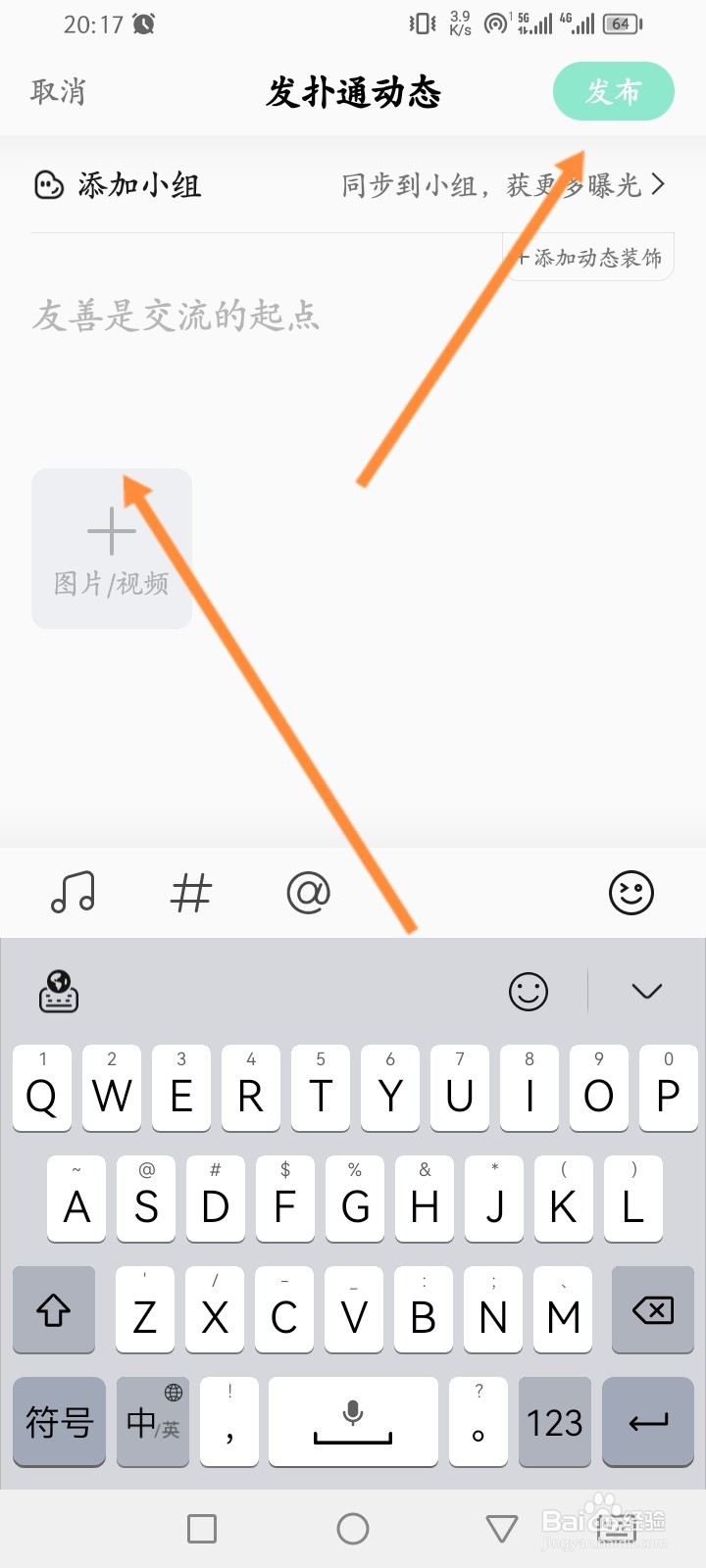The height and width of the screenshot is (1568, 706).
Task: Select the music note icon to add music
Action: (73, 893)
